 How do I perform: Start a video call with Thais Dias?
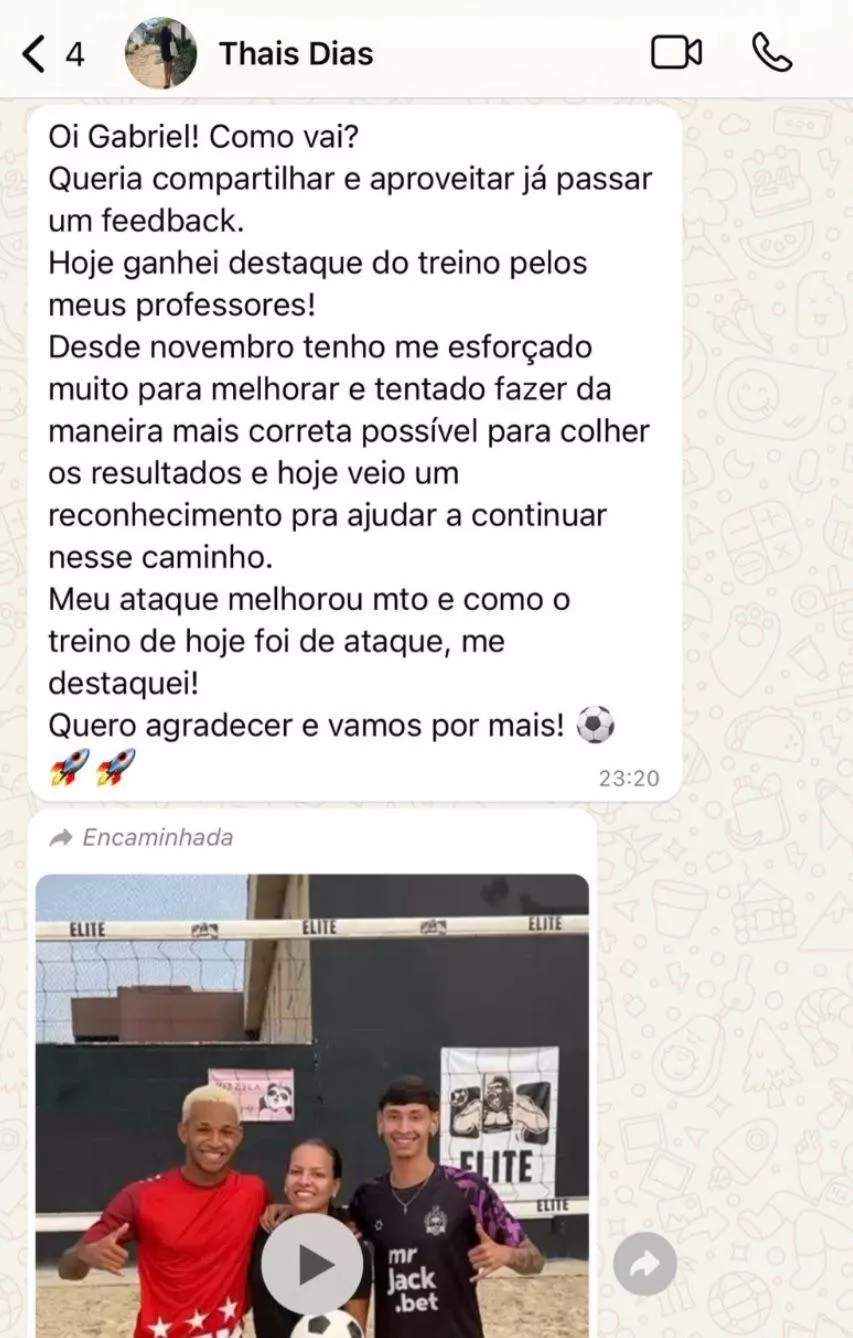[x=676, y=53]
